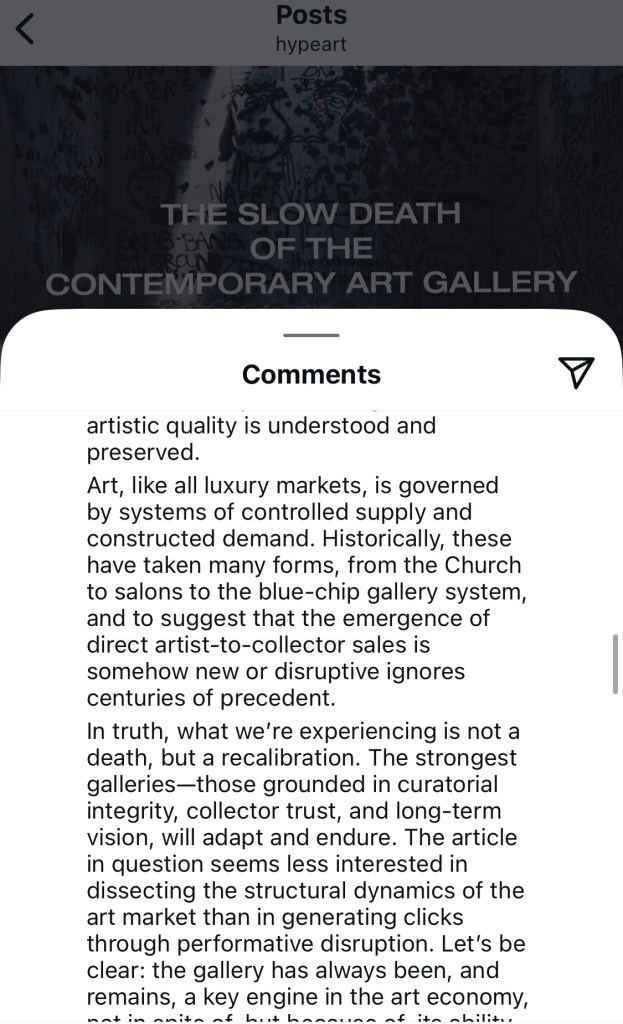Viewport: 623px width, 1024px height.
Task: Tap the comments sheet drag handle
Action: pyautogui.click(x=311, y=336)
